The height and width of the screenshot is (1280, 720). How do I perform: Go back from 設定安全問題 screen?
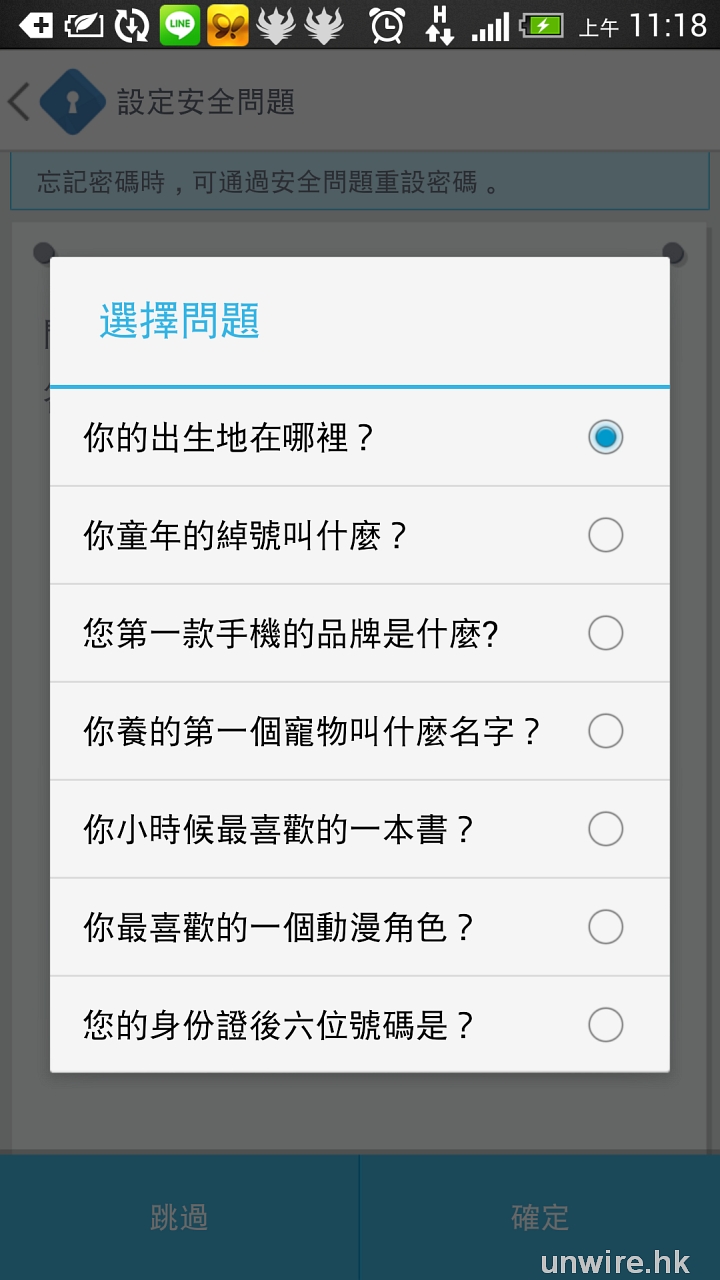click(x=20, y=102)
